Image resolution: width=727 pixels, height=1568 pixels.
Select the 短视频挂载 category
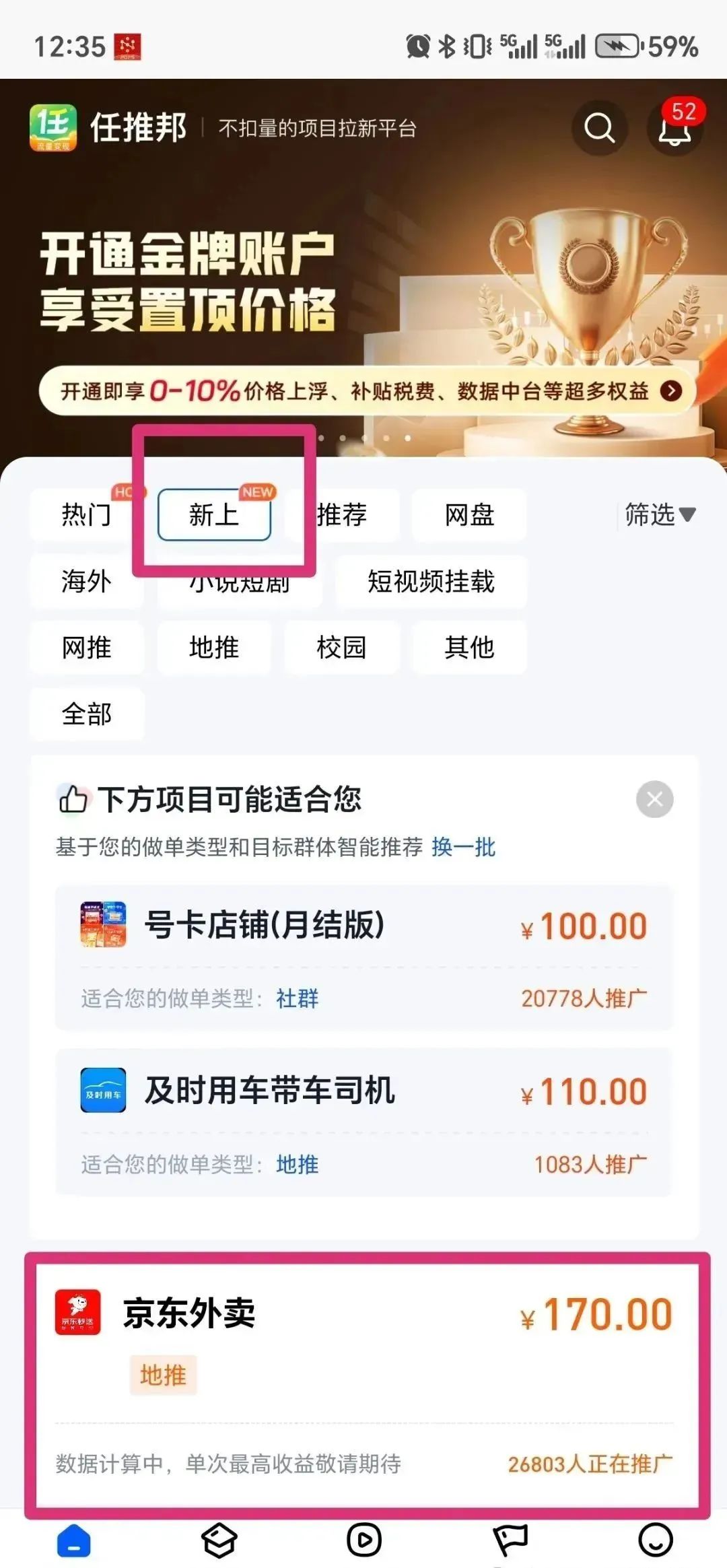point(431,582)
